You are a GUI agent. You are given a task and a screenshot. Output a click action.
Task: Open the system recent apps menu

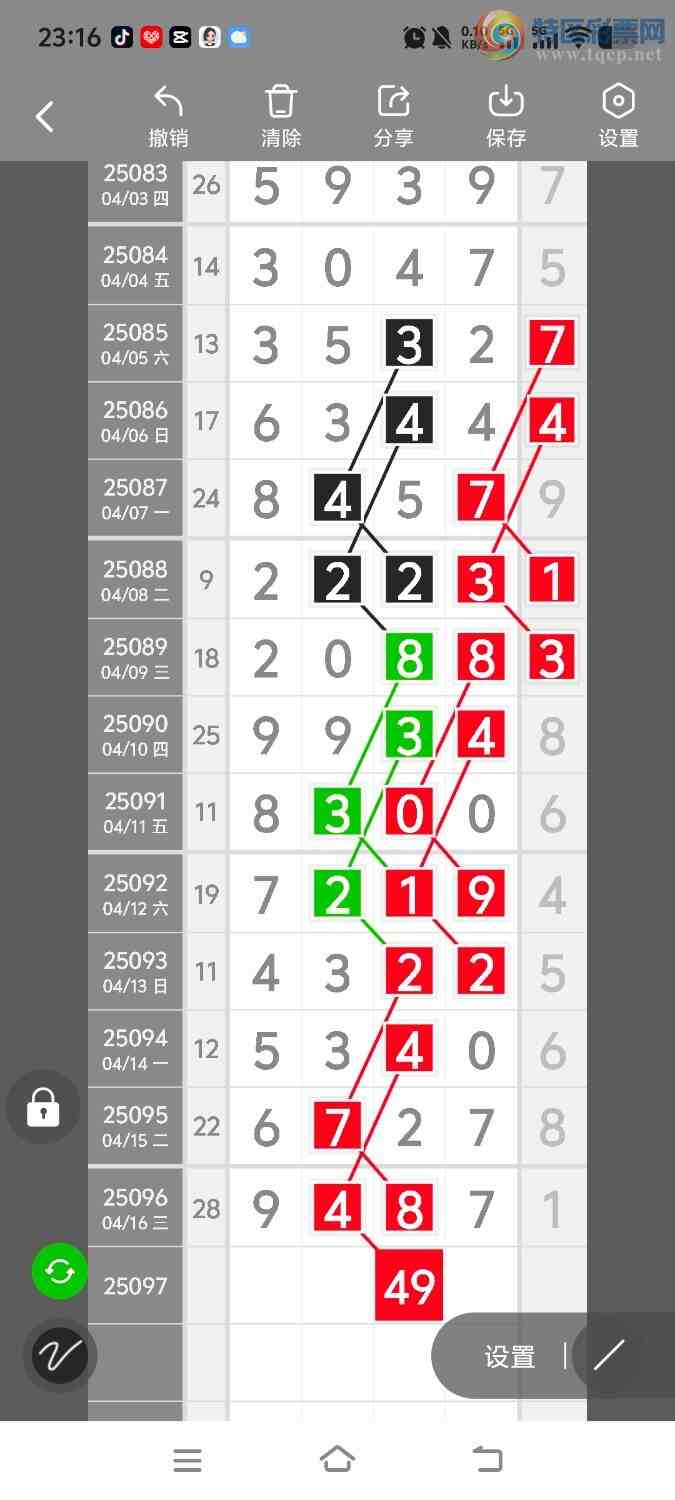click(x=187, y=1460)
